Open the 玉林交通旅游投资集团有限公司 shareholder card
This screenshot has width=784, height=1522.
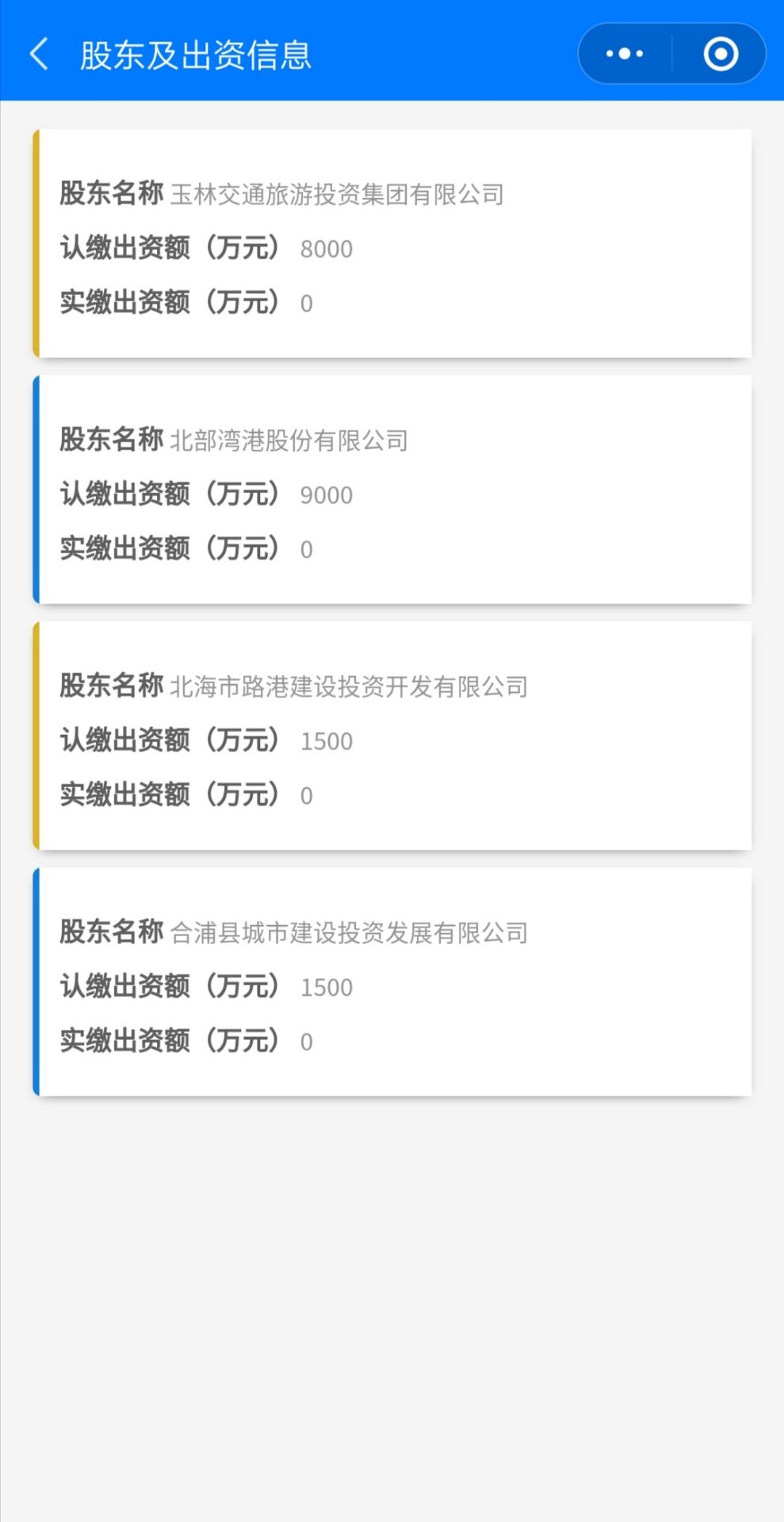point(392,243)
